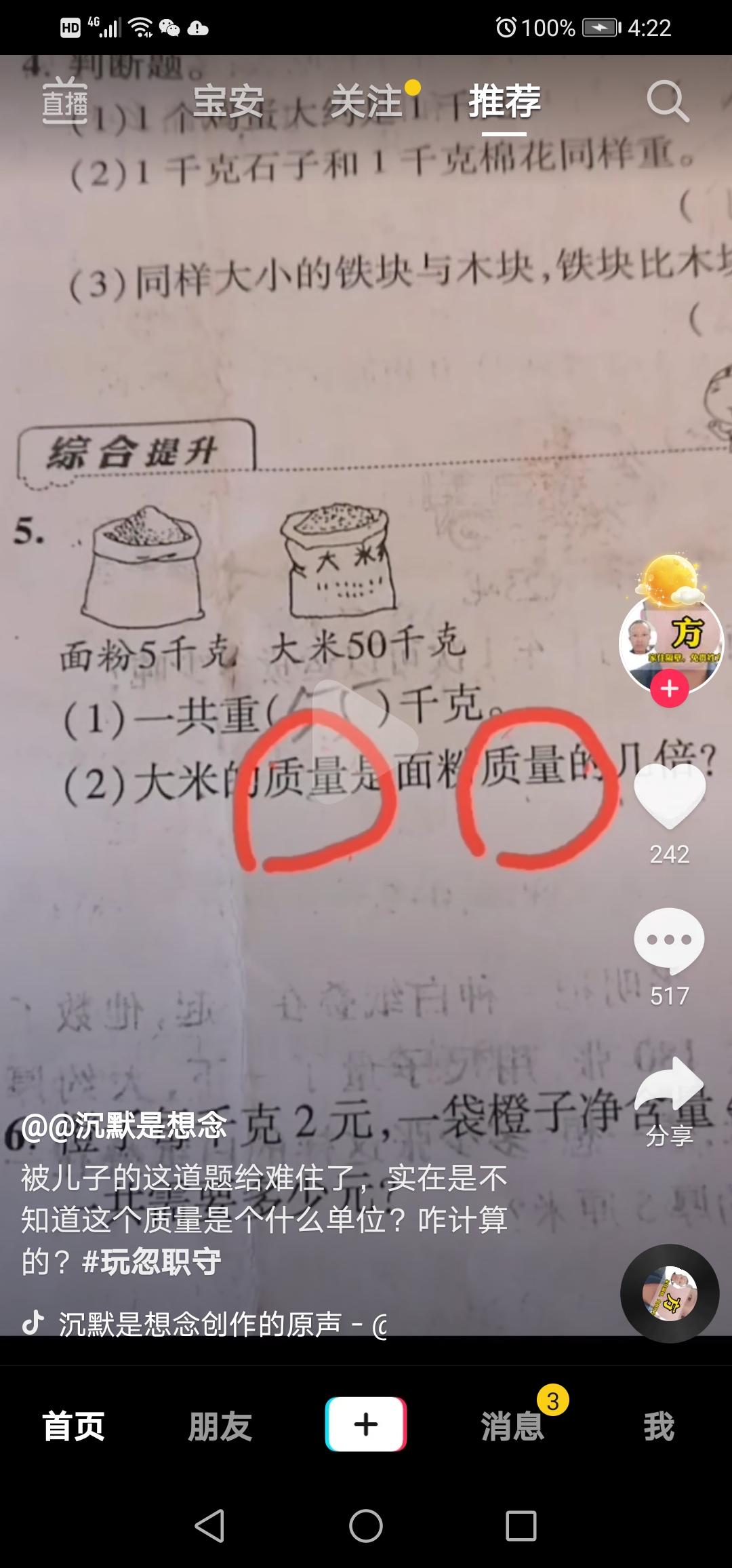
Task: Share this video
Action: click(x=670, y=1084)
